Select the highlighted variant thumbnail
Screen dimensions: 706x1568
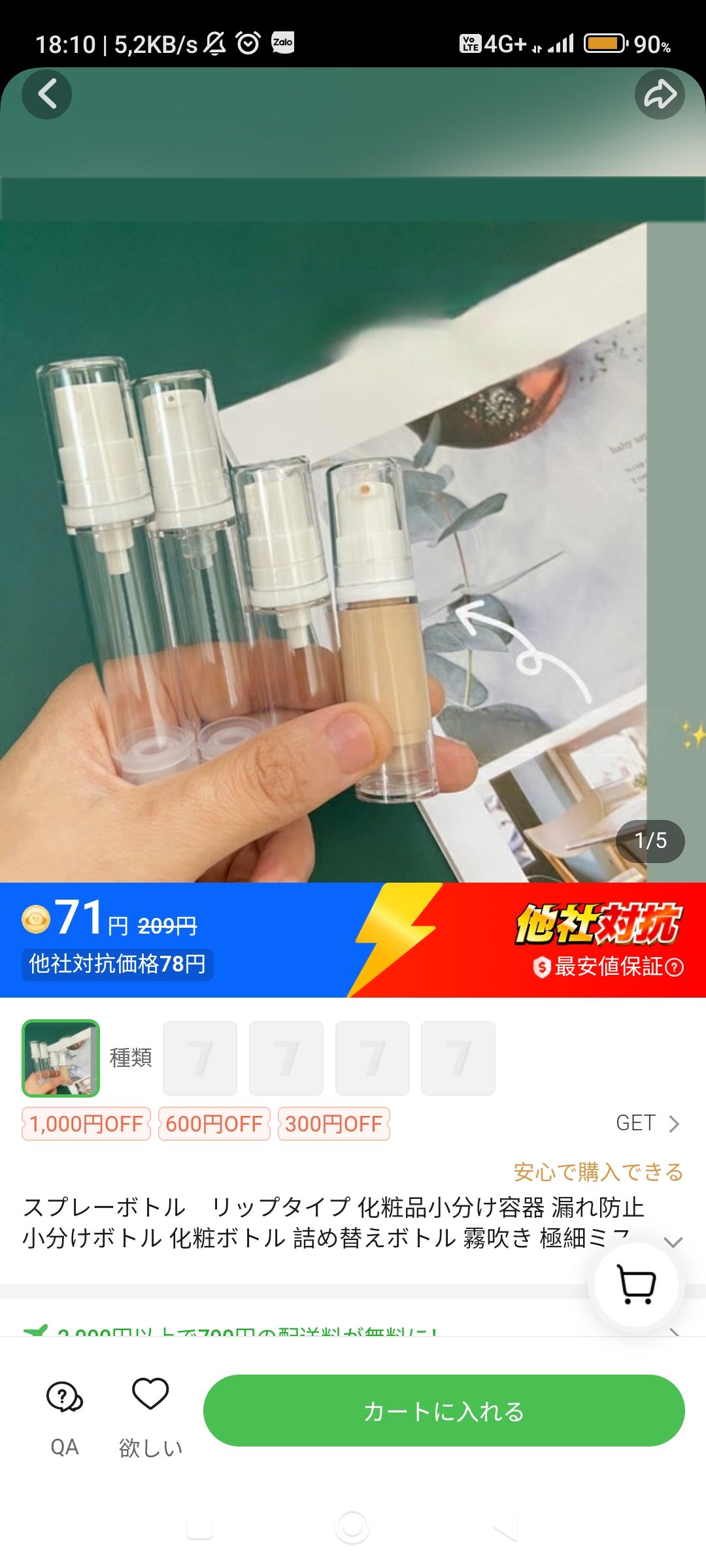[61, 1058]
